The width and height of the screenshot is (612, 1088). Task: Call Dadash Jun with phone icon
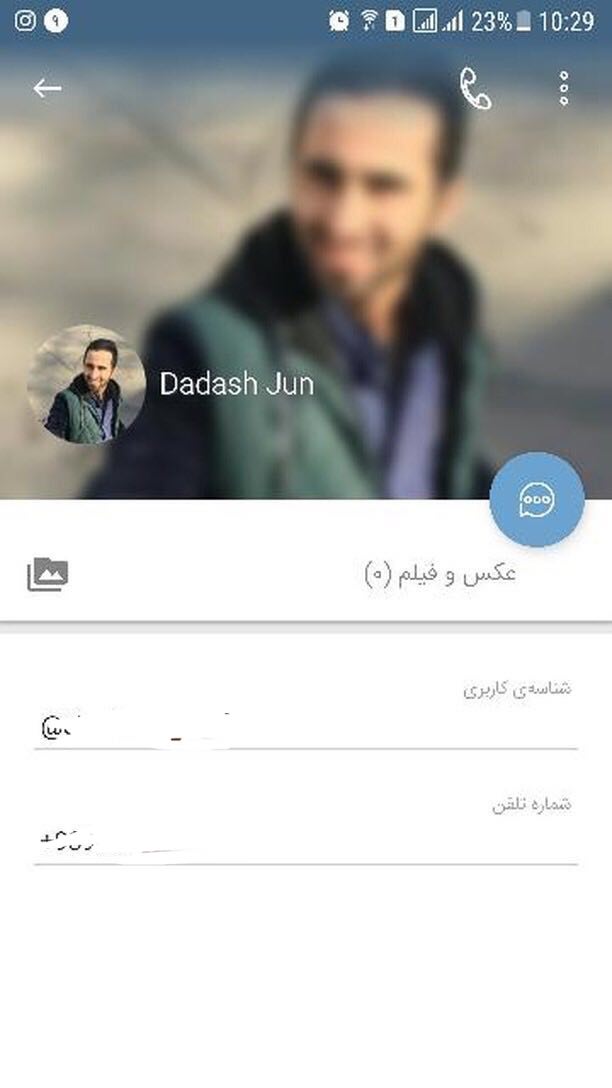coord(475,89)
